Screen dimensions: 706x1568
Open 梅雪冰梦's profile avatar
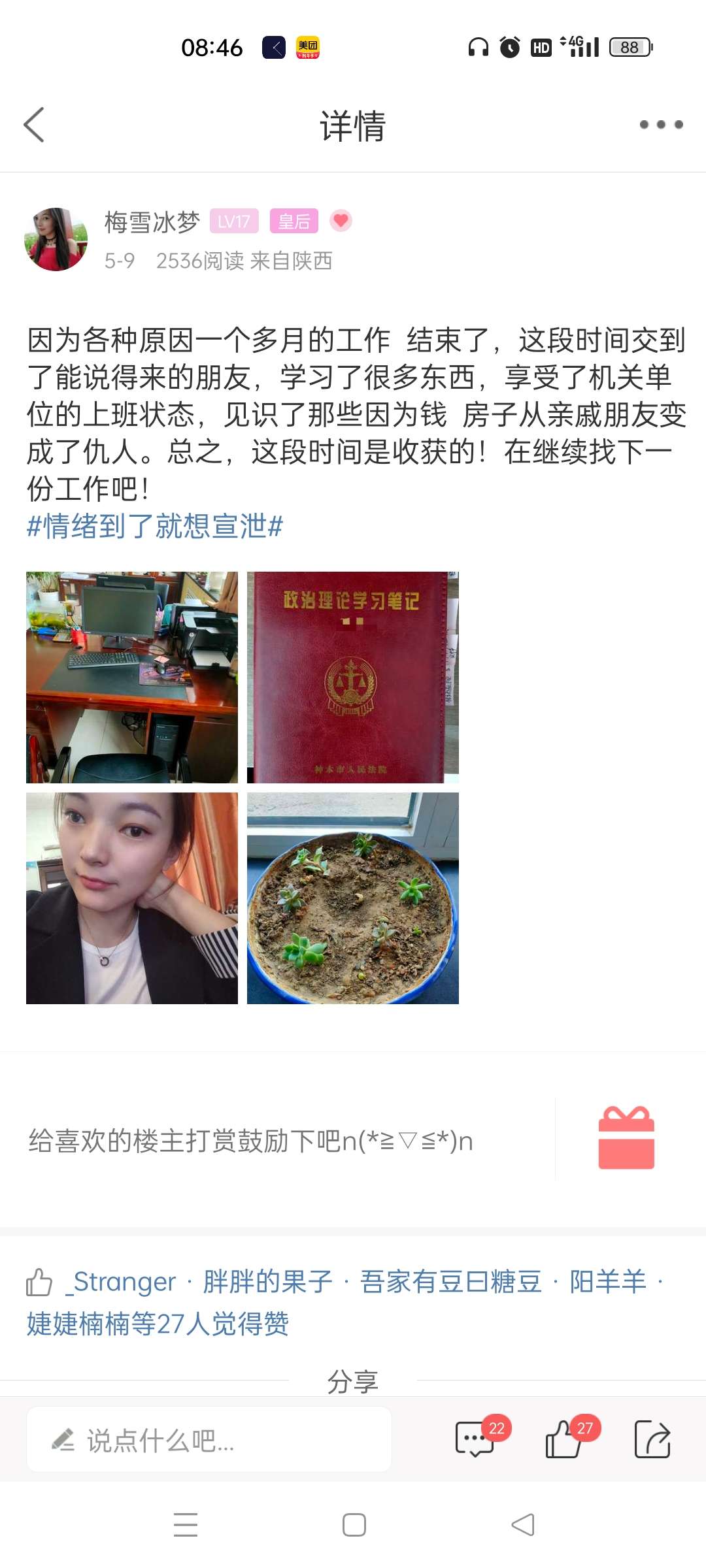tap(56, 239)
